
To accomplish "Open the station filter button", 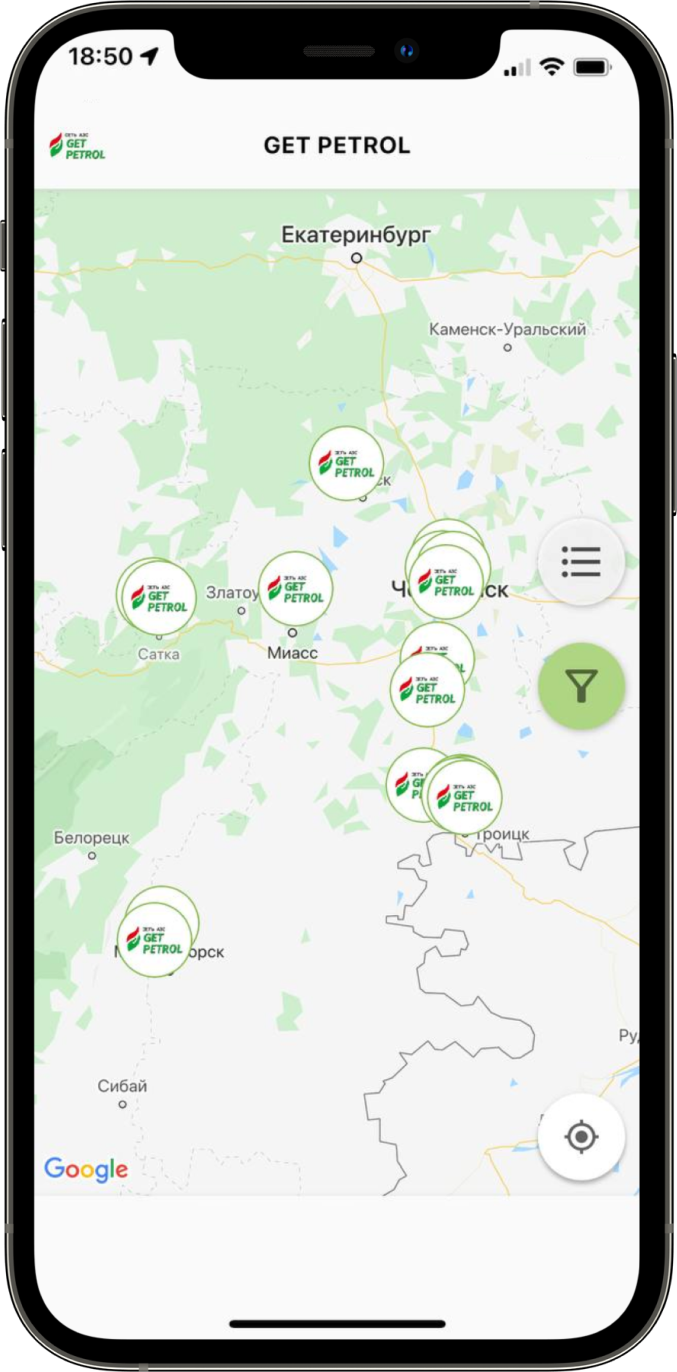I will click(x=581, y=685).
